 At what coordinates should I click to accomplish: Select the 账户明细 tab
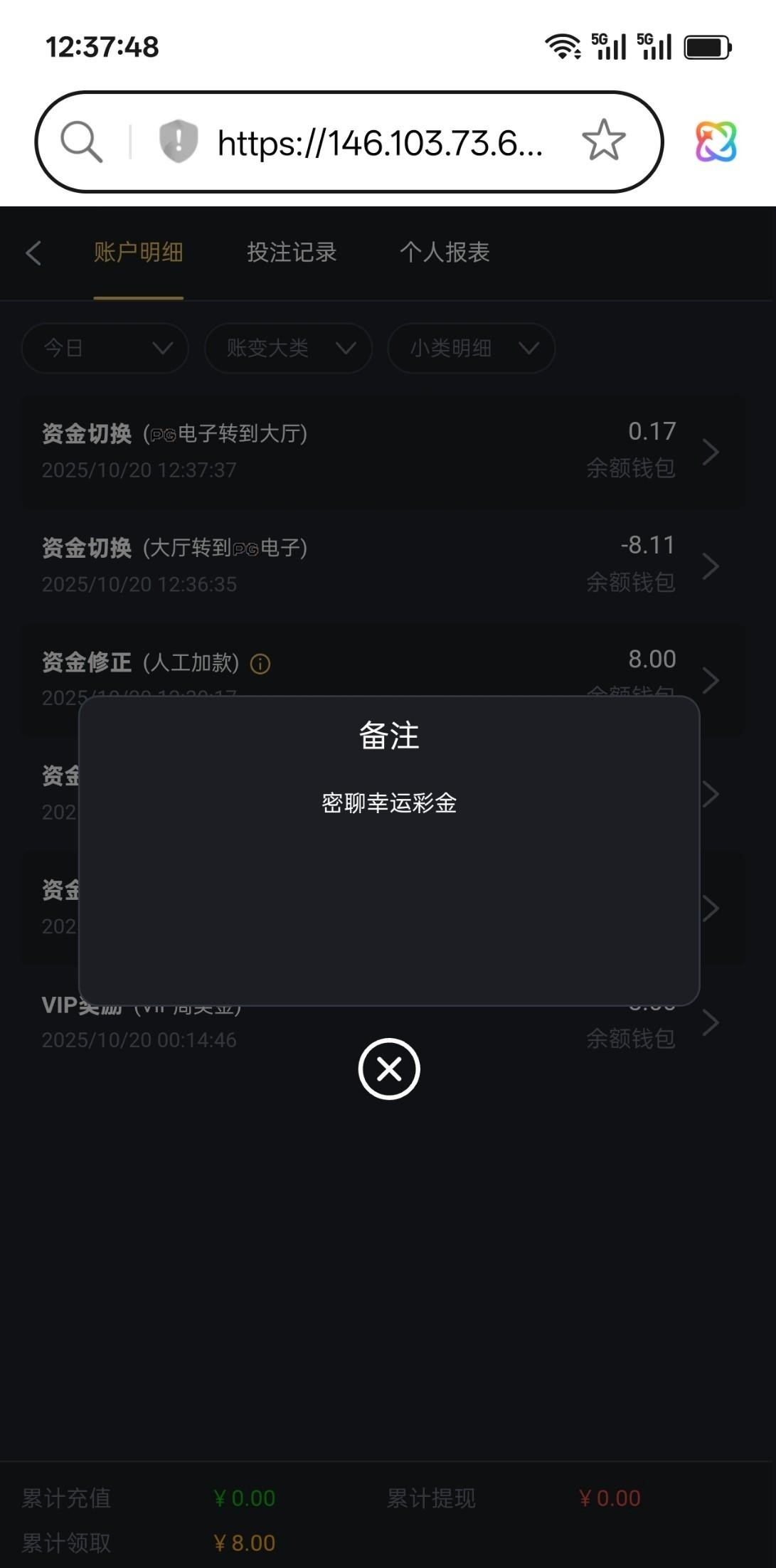click(x=139, y=253)
